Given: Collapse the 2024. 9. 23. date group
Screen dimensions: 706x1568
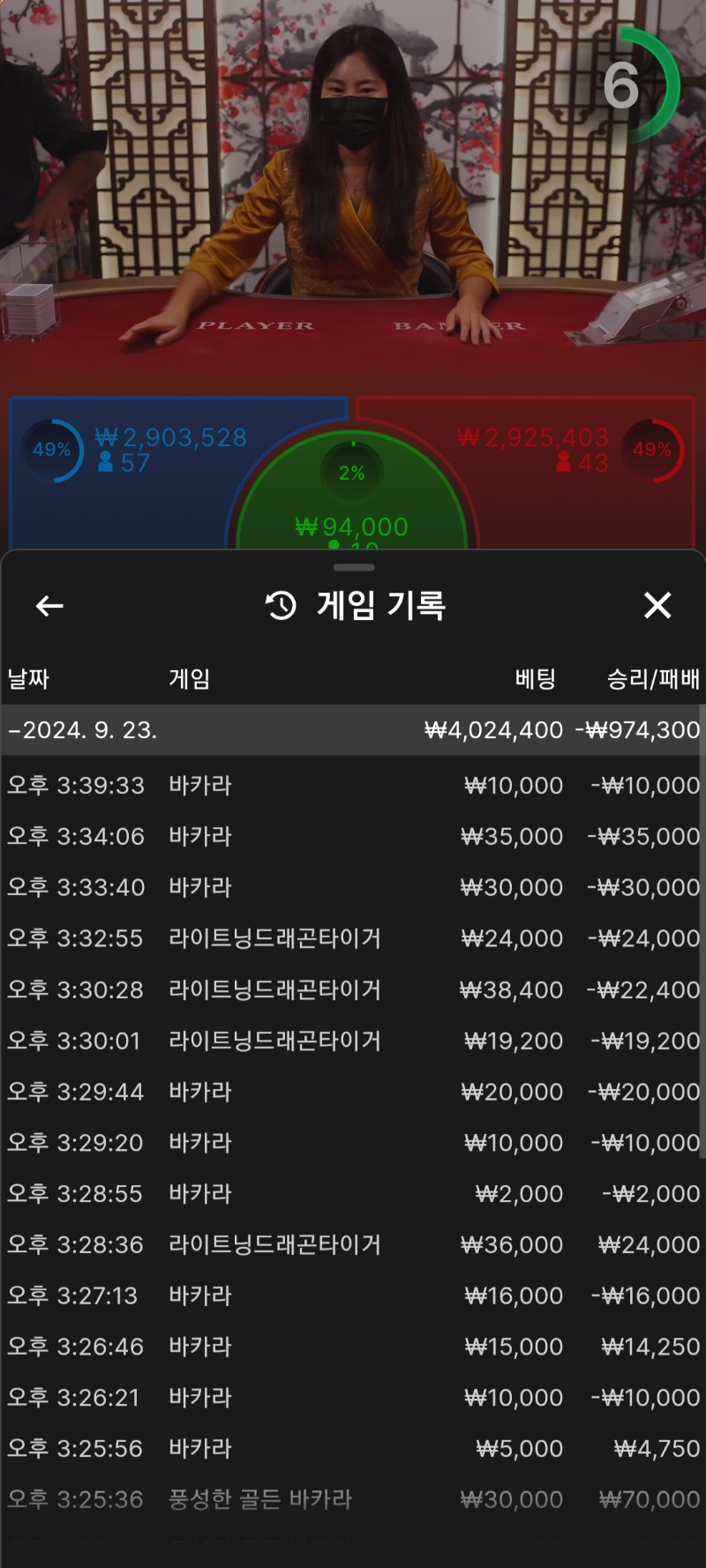Looking at the screenshot, I should click(x=353, y=730).
